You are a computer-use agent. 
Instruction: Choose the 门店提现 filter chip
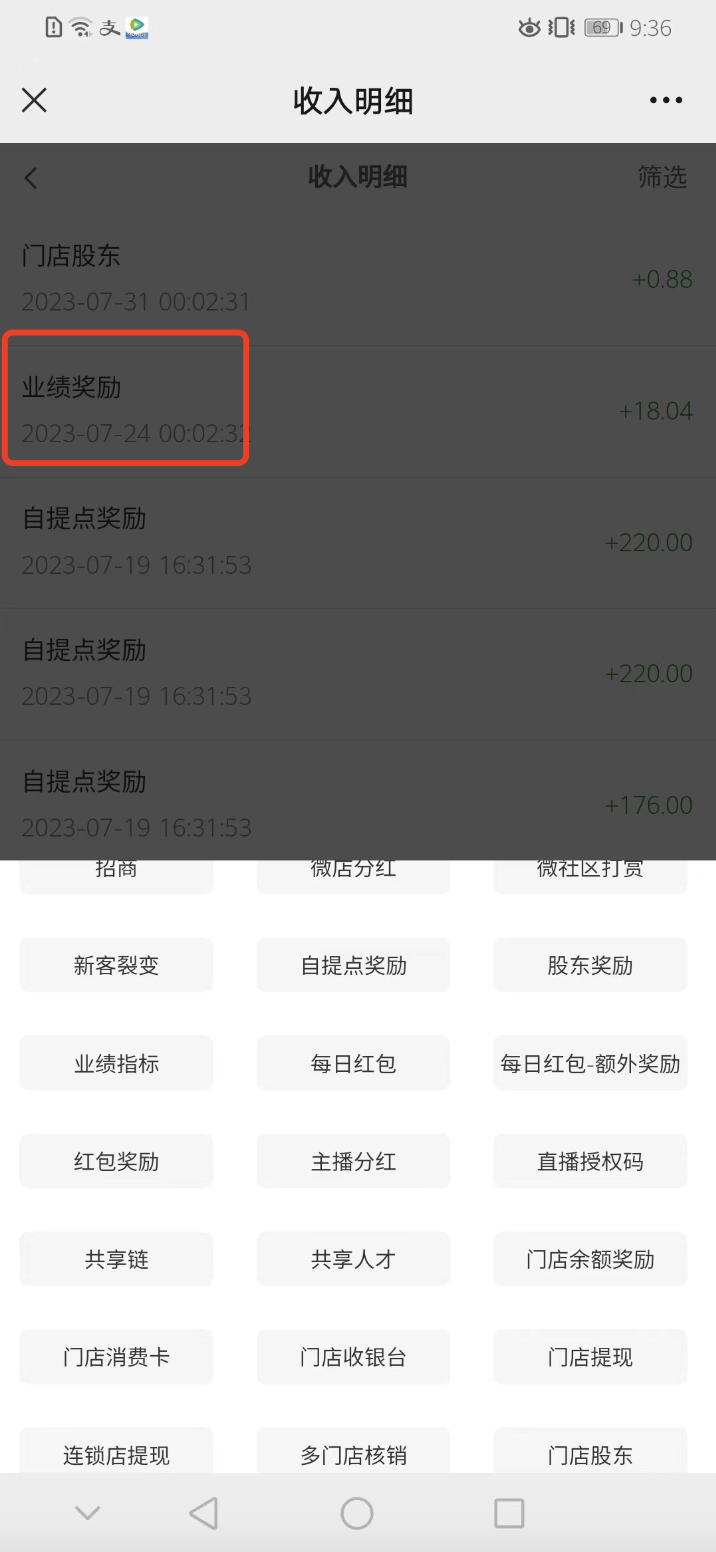(590, 1358)
